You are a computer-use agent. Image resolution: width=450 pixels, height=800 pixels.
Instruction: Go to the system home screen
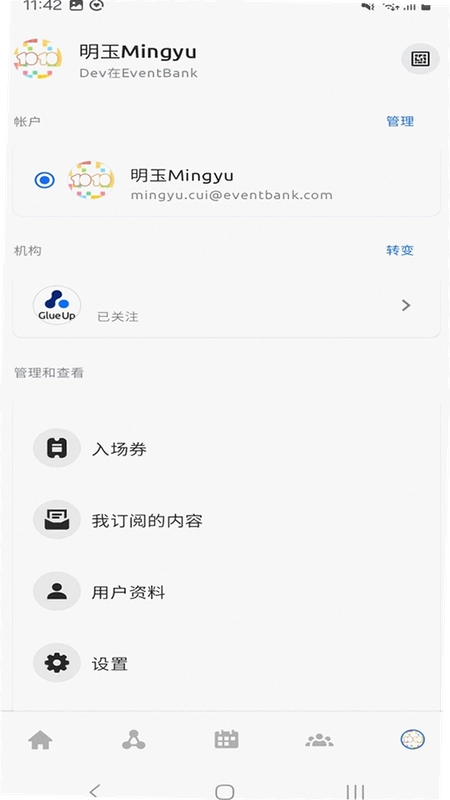224,791
